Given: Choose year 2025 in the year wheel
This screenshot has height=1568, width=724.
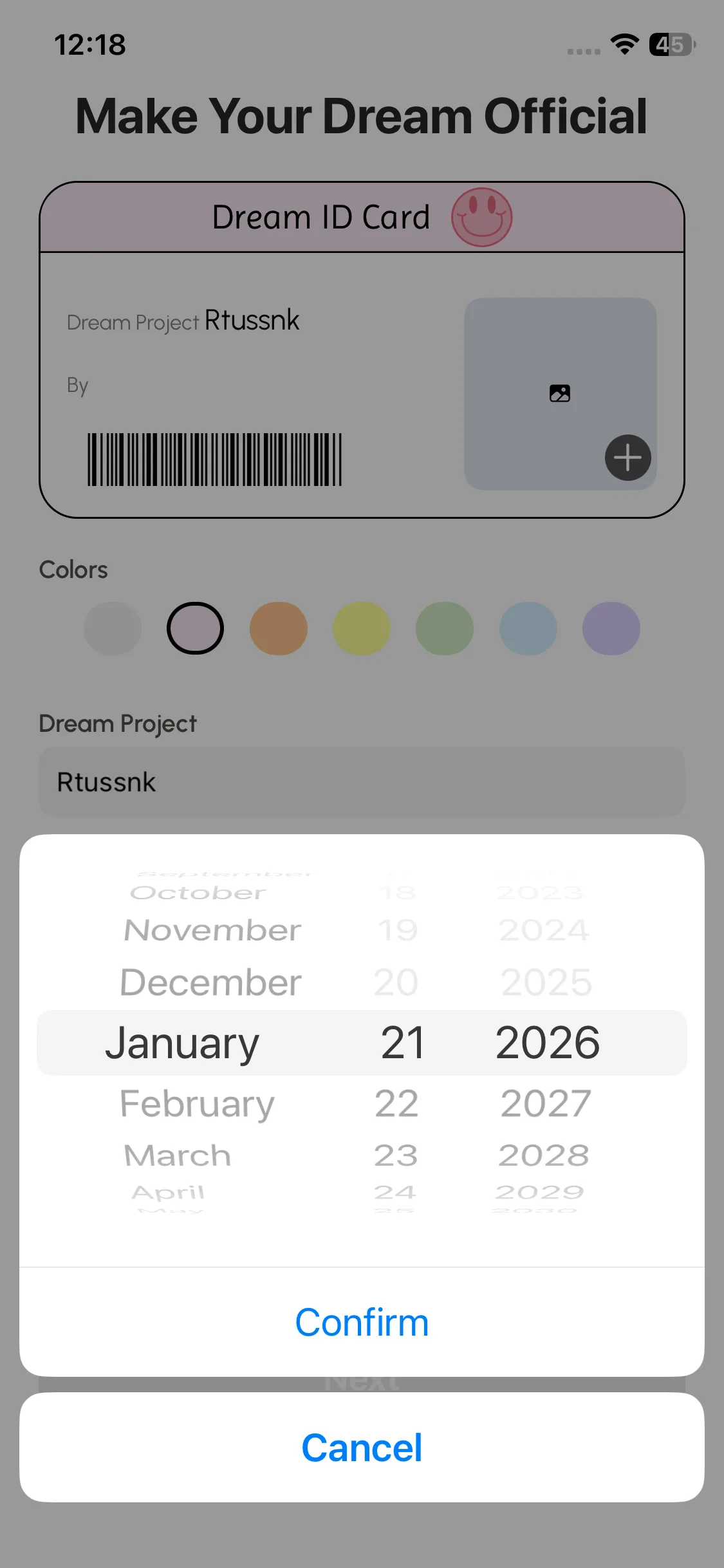Looking at the screenshot, I should click(546, 982).
